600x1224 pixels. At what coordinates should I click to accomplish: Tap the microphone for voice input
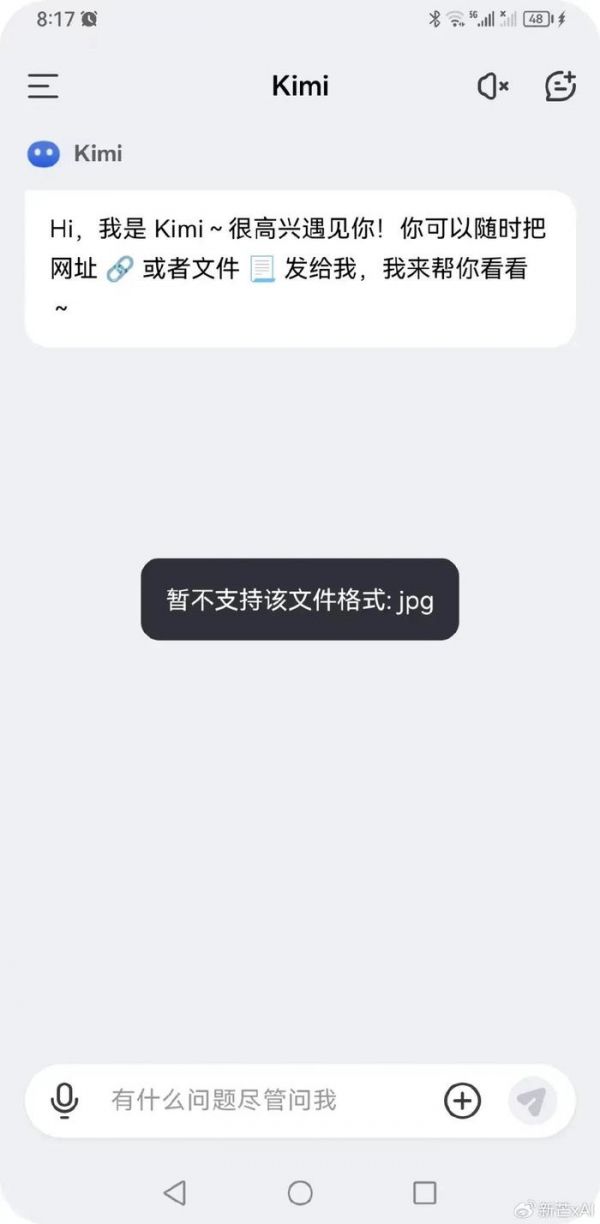64,1100
